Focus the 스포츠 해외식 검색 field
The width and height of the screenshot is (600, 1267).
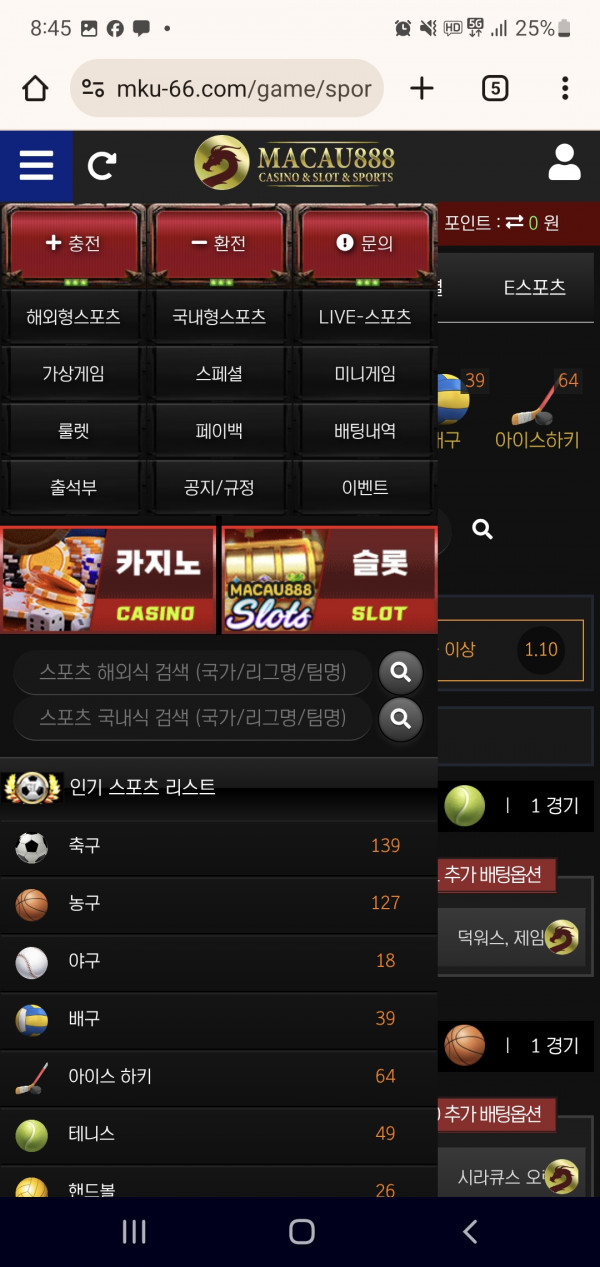coord(192,672)
